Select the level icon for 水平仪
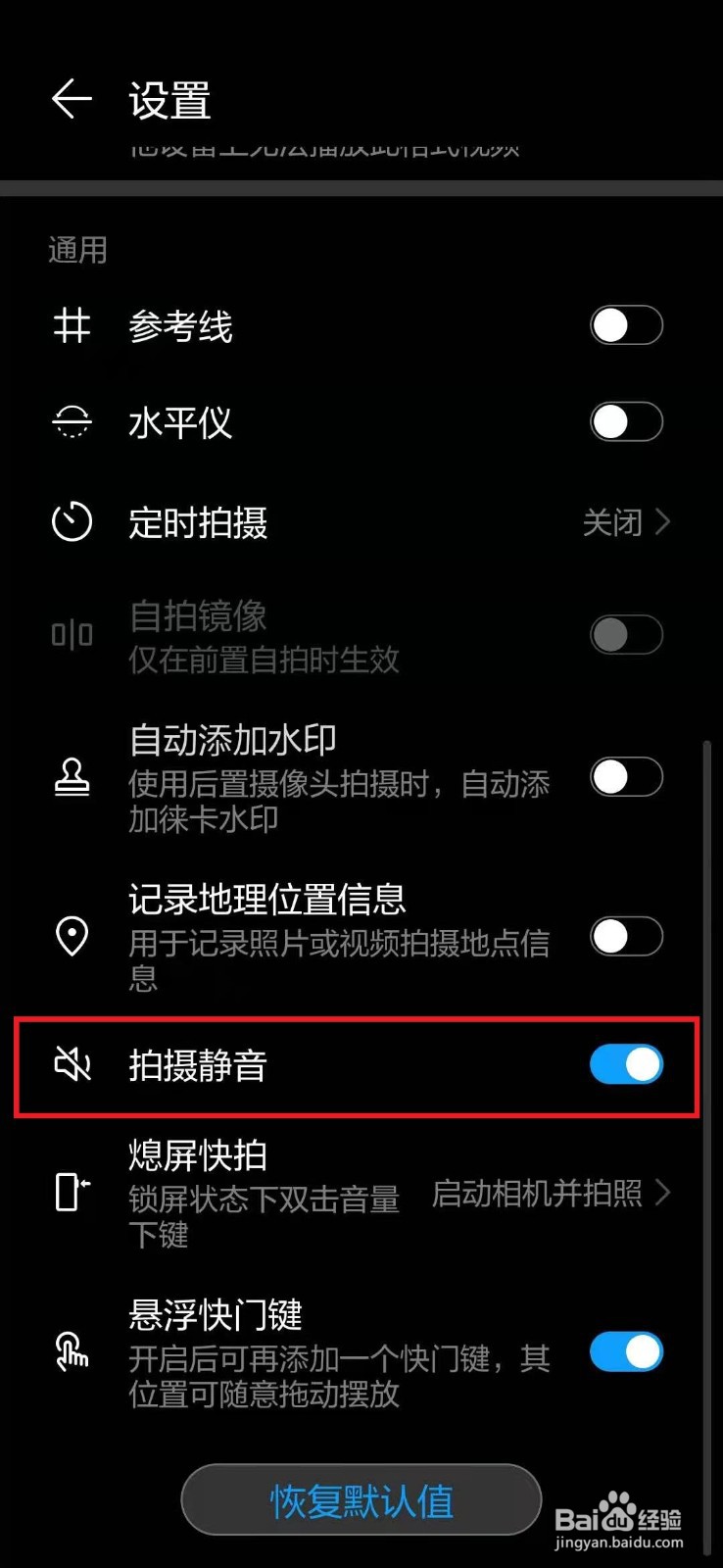The height and width of the screenshot is (1568, 723). (x=72, y=422)
